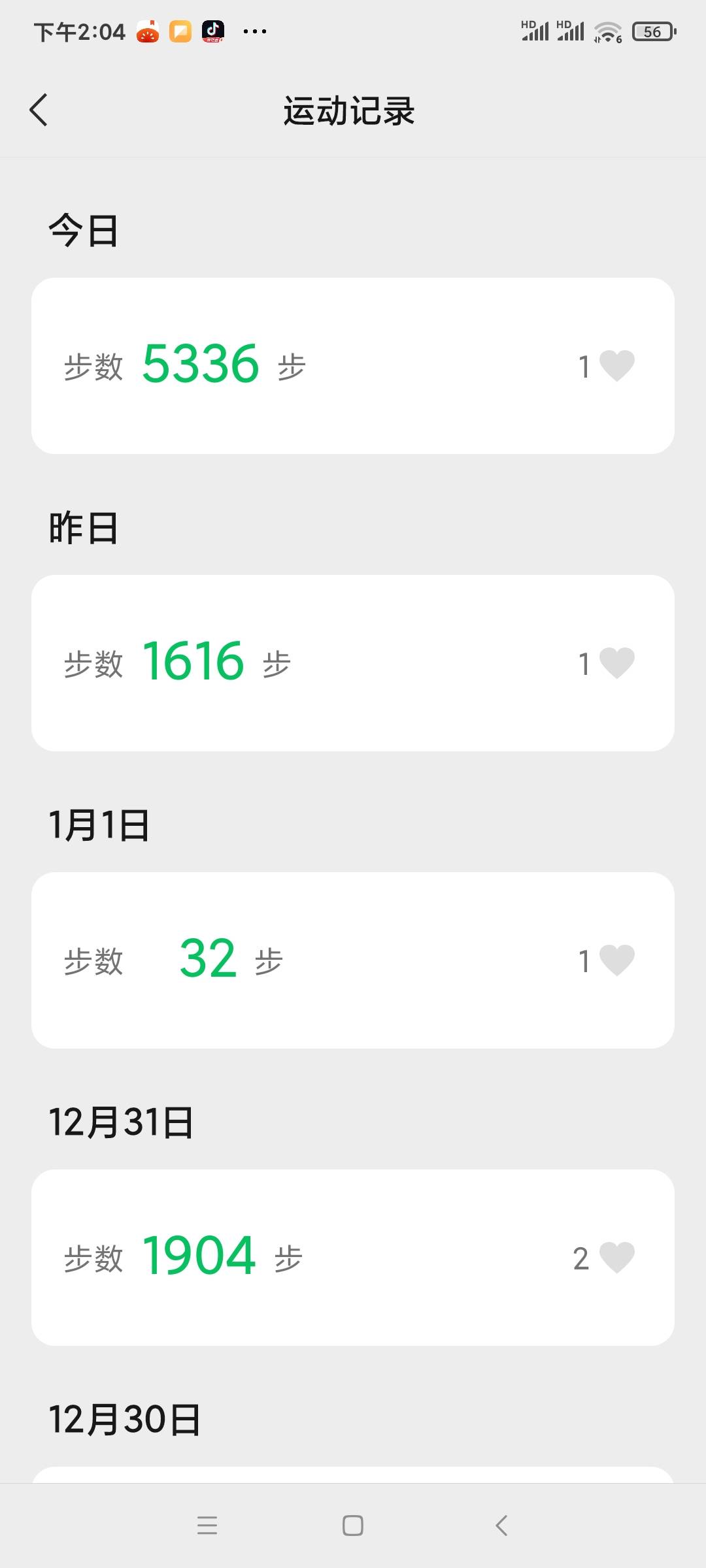Tap the recent apps button in navigation bar
Image resolution: width=706 pixels, height=1568 pixels.
point(208,1527)
